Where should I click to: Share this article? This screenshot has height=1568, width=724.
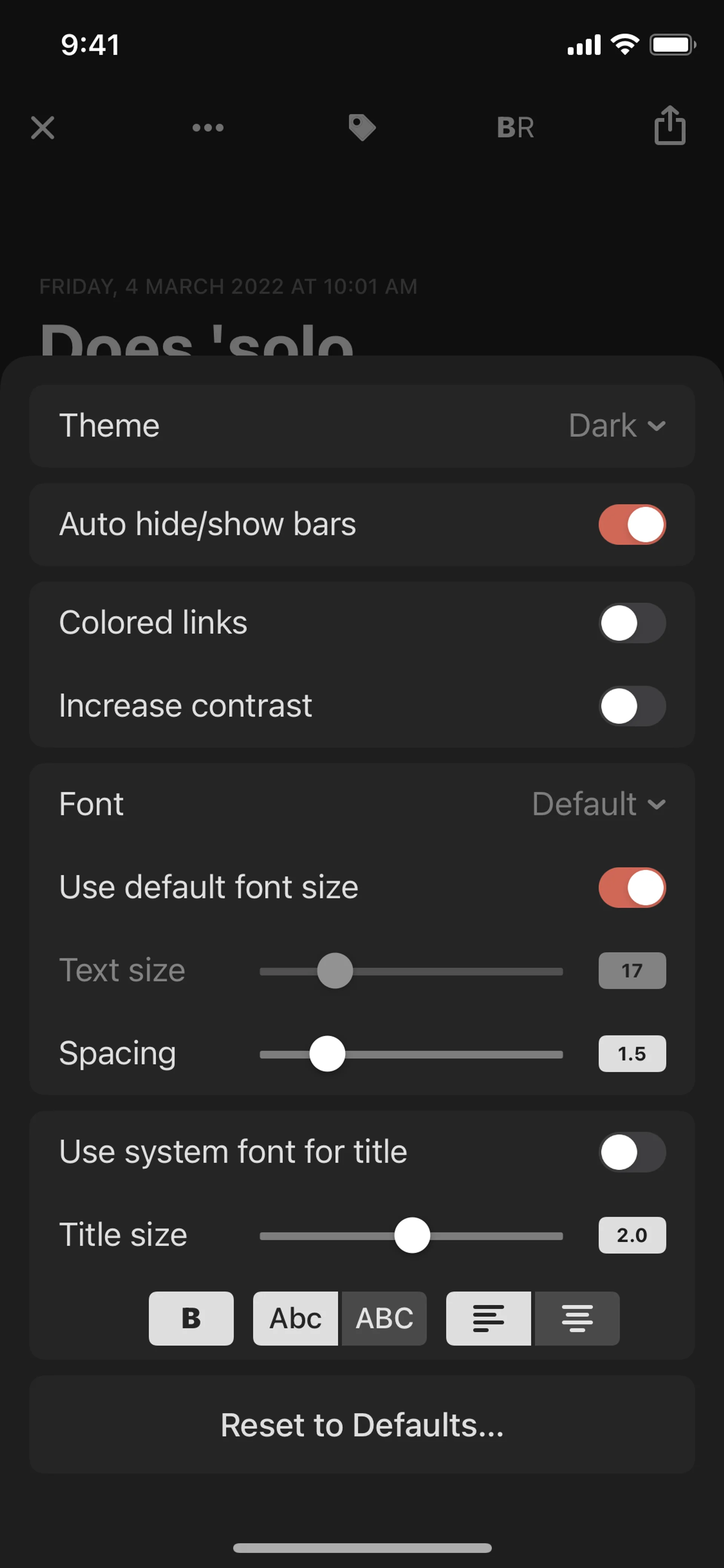tap(670, 126)
